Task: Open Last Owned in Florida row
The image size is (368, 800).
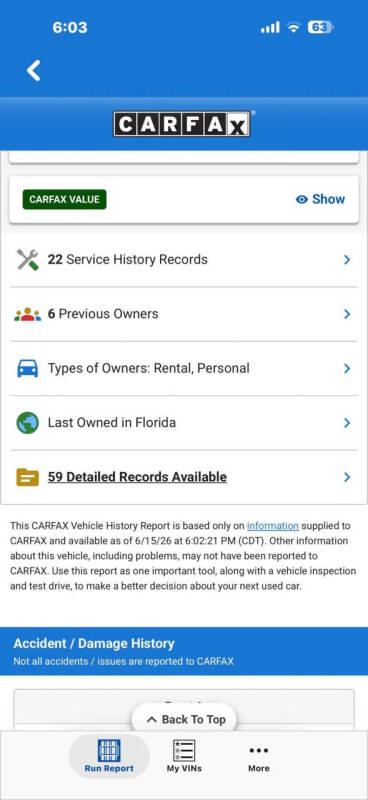Action: pyautogui.click(x=184, y=423)
